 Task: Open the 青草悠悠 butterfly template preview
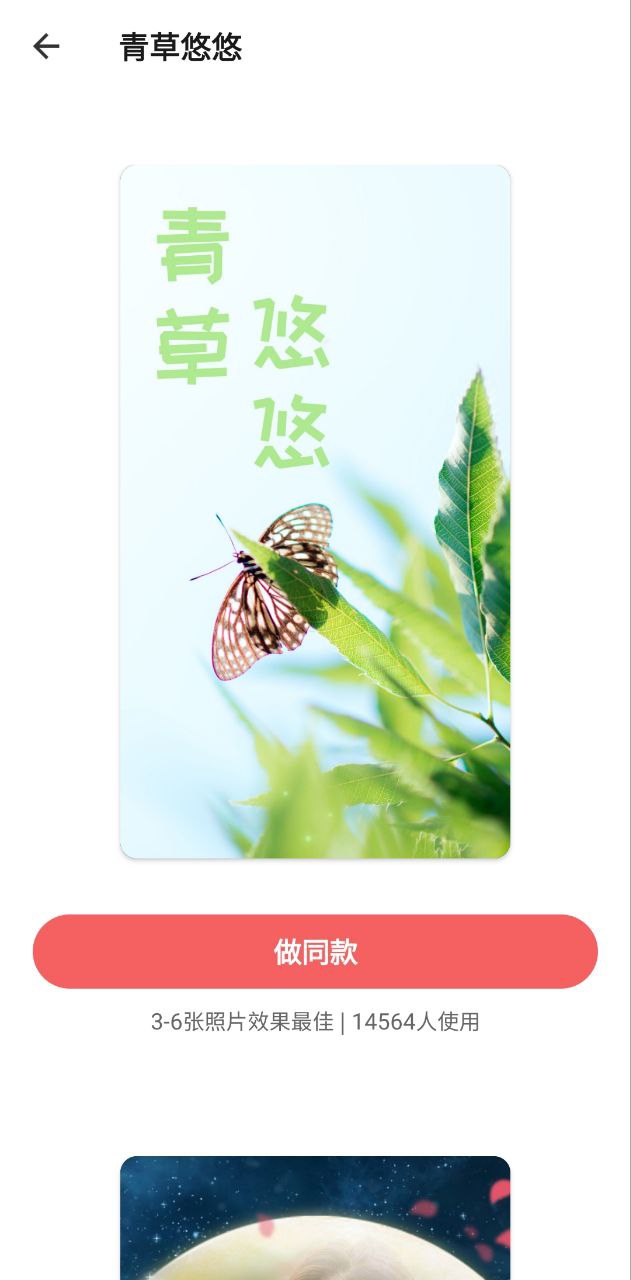(x=315, y=511)
